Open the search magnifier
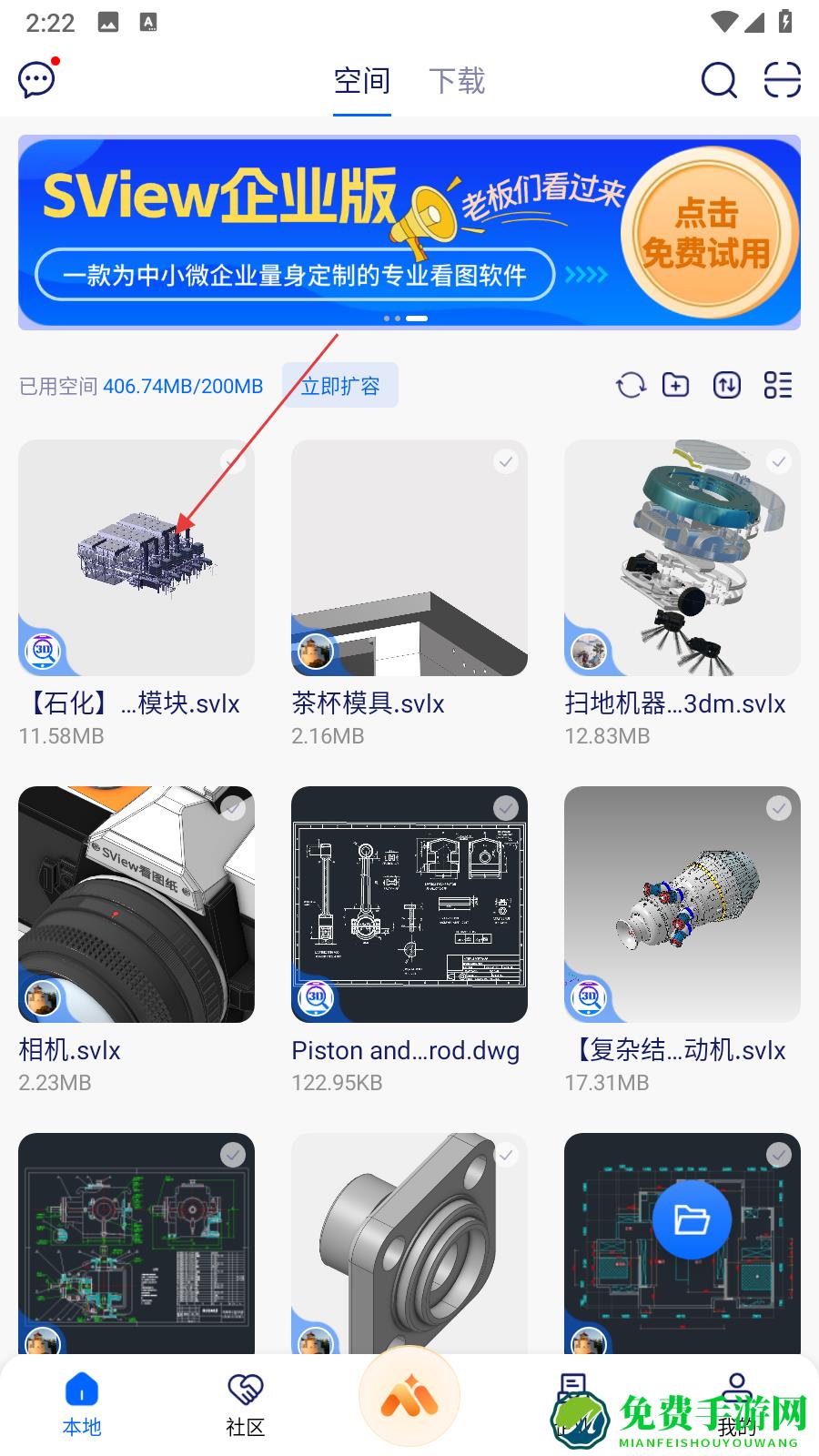The image size is (819, 1456). point(718,80)
